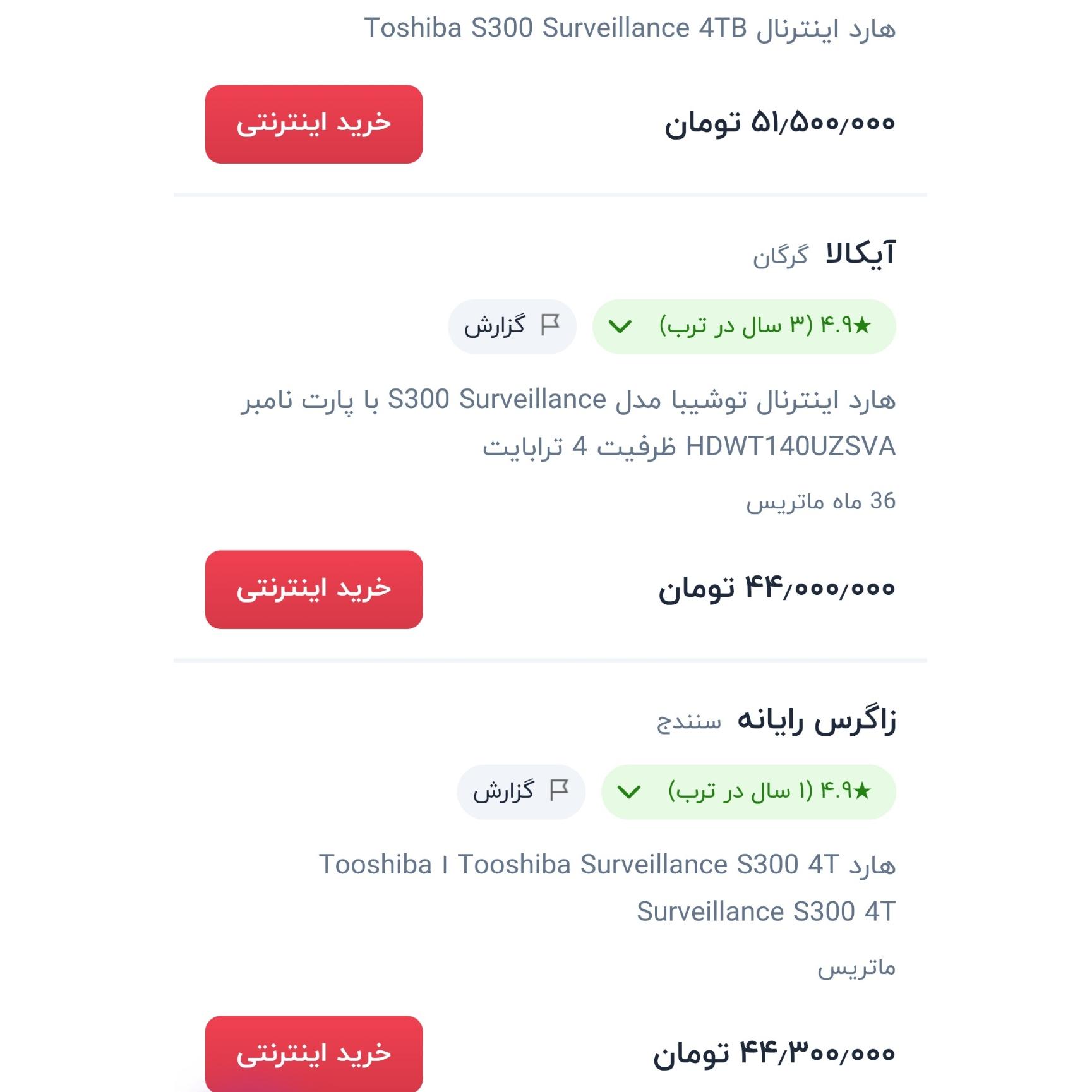Report the زاگرس رایانه seller listing
This screenshot has width=1092, height=1092.
click(521, 792)
